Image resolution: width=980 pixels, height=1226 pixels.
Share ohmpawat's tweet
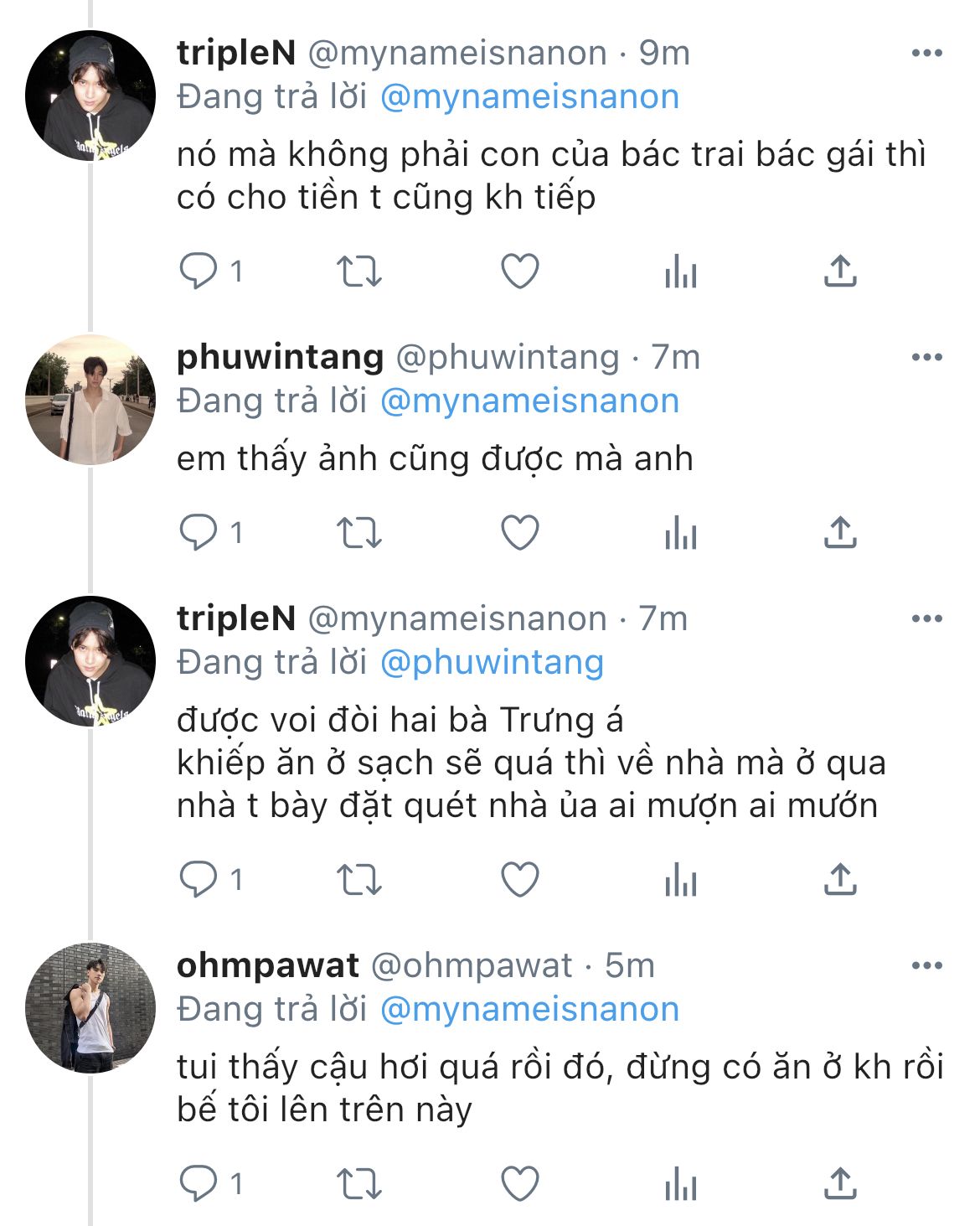click(x=840, y=1183)
